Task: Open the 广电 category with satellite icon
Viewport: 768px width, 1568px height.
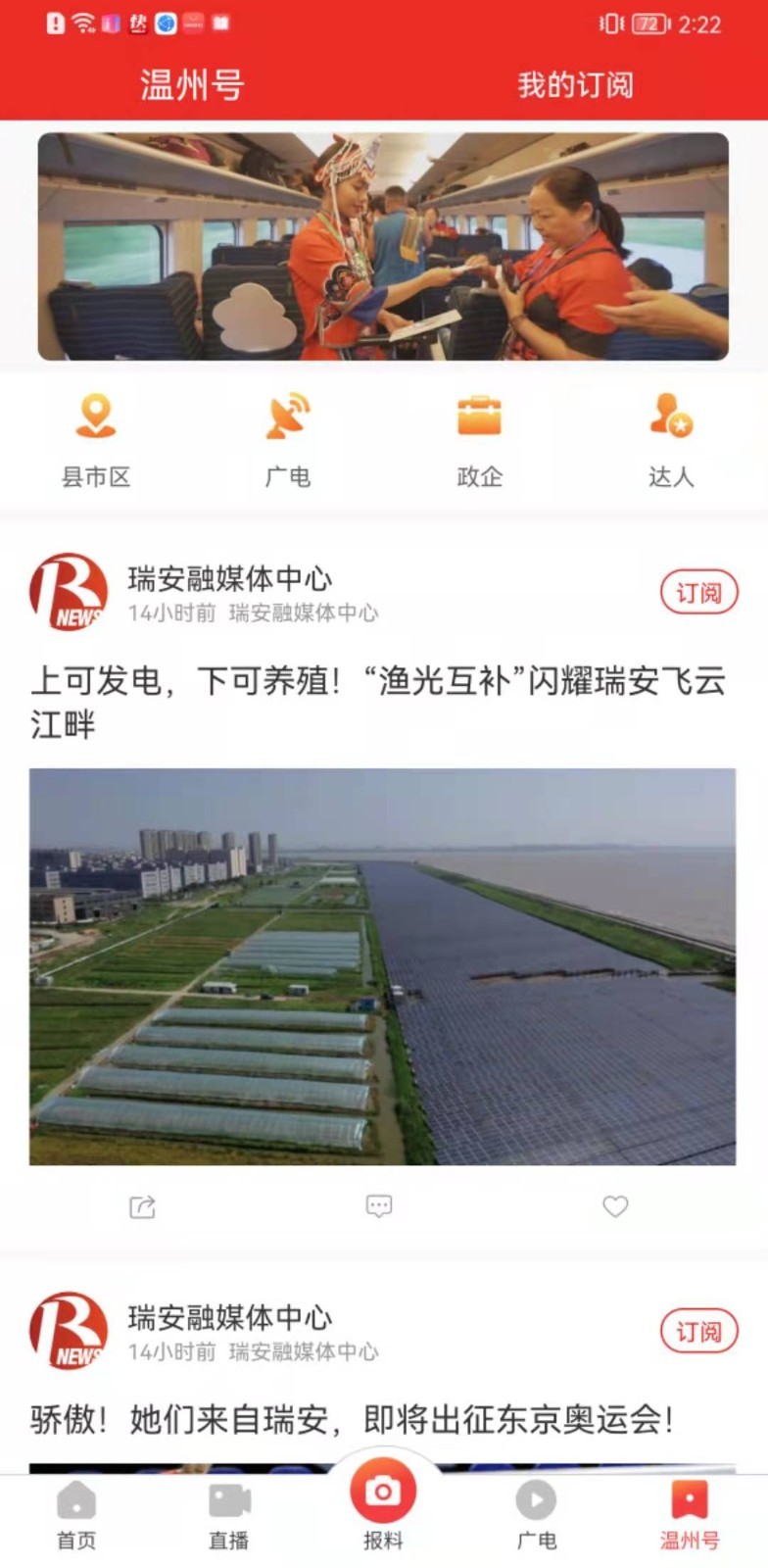Action: [288, 440]
